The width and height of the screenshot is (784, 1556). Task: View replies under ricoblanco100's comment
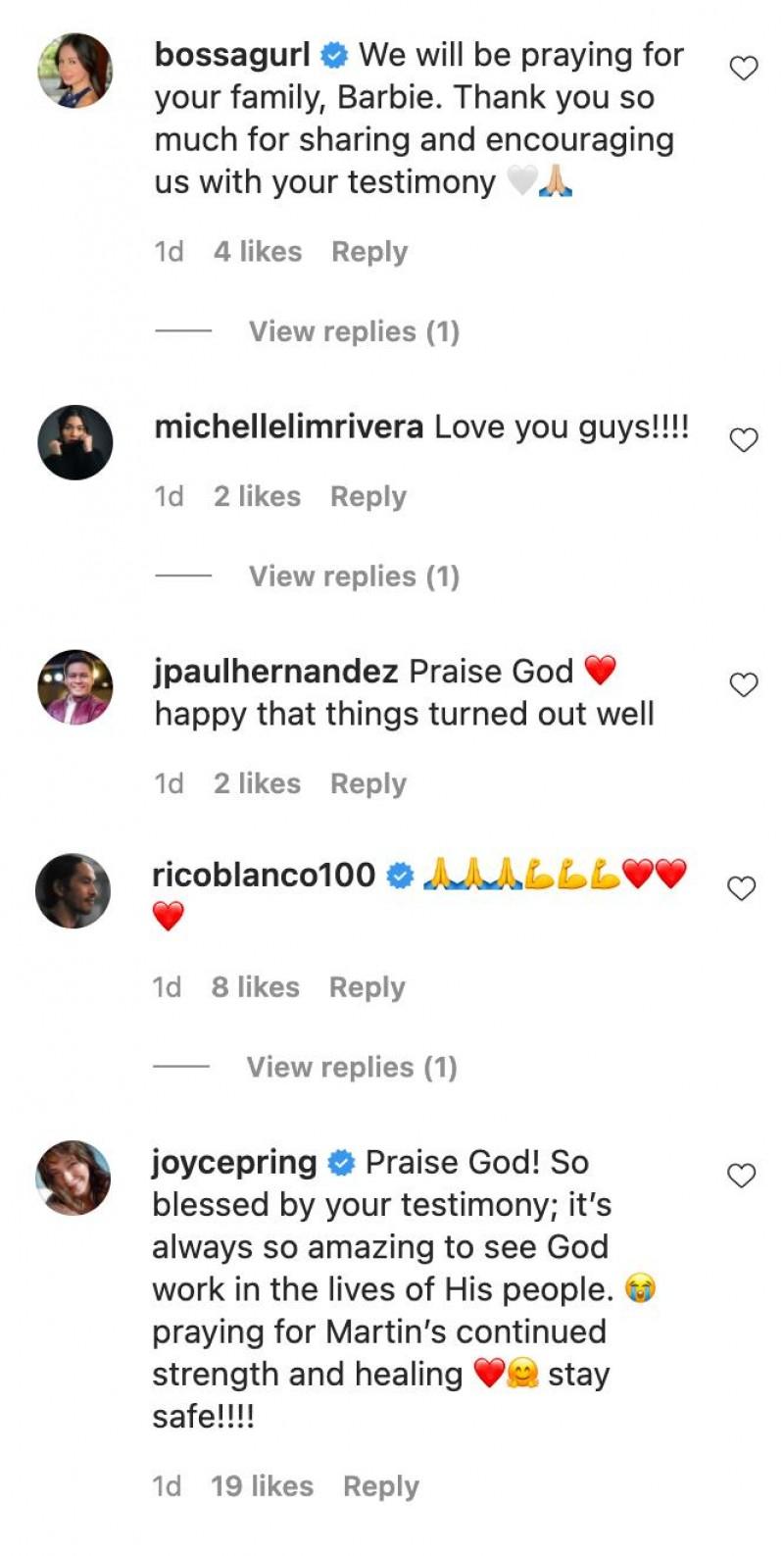[351, 1067]
